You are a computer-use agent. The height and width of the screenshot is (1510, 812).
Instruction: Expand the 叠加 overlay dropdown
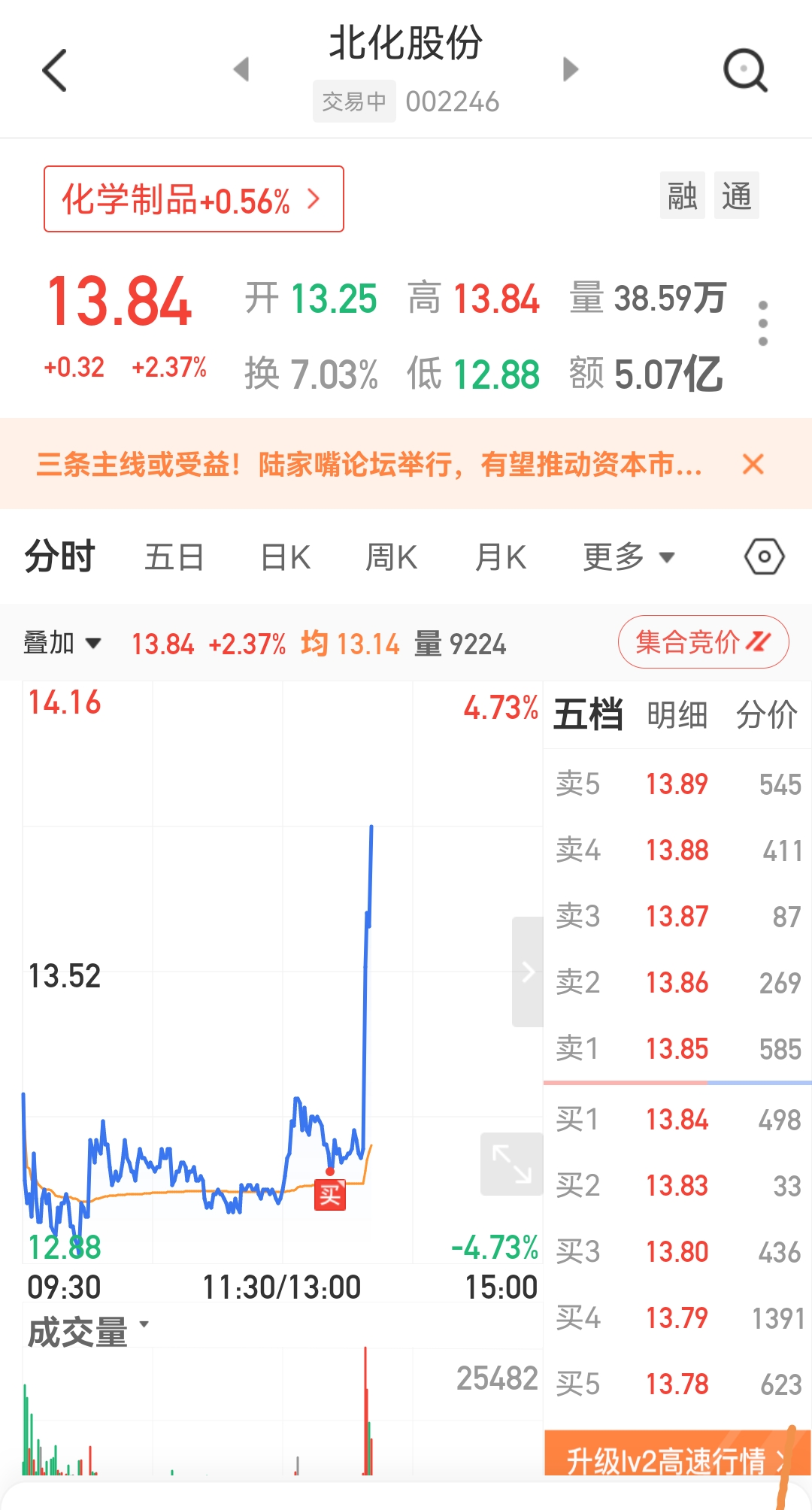62,644
